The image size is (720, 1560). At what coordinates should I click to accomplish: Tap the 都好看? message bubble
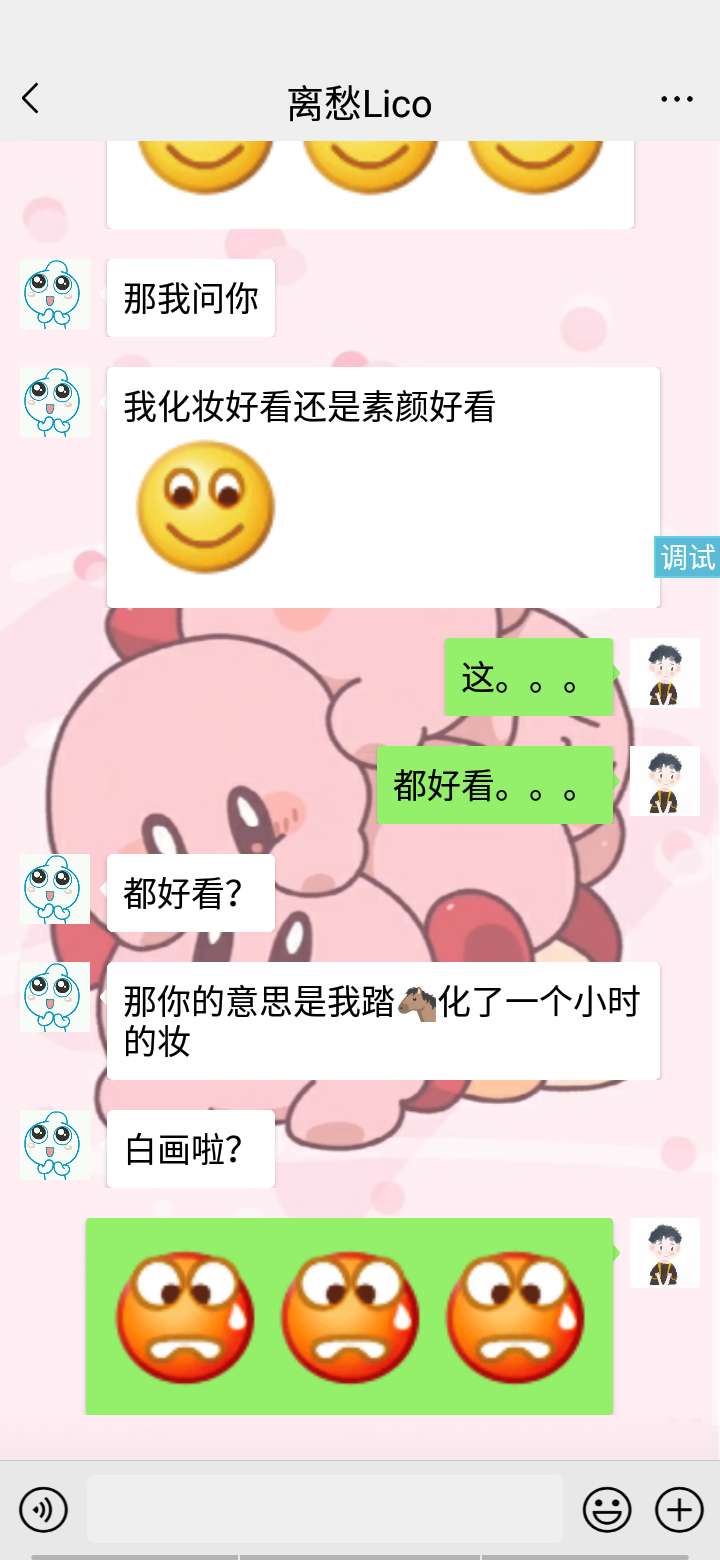190,892
